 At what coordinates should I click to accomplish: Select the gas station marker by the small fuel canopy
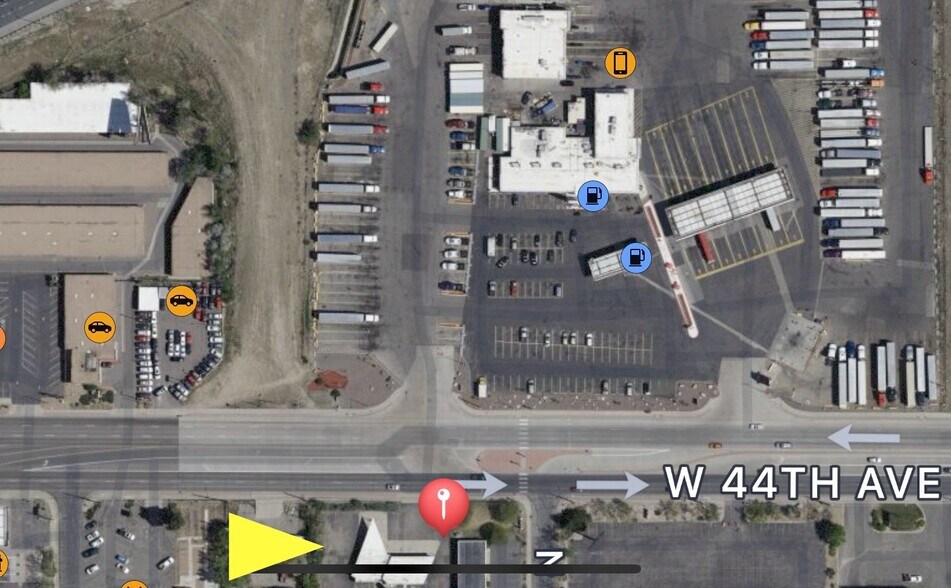[635, 258]
